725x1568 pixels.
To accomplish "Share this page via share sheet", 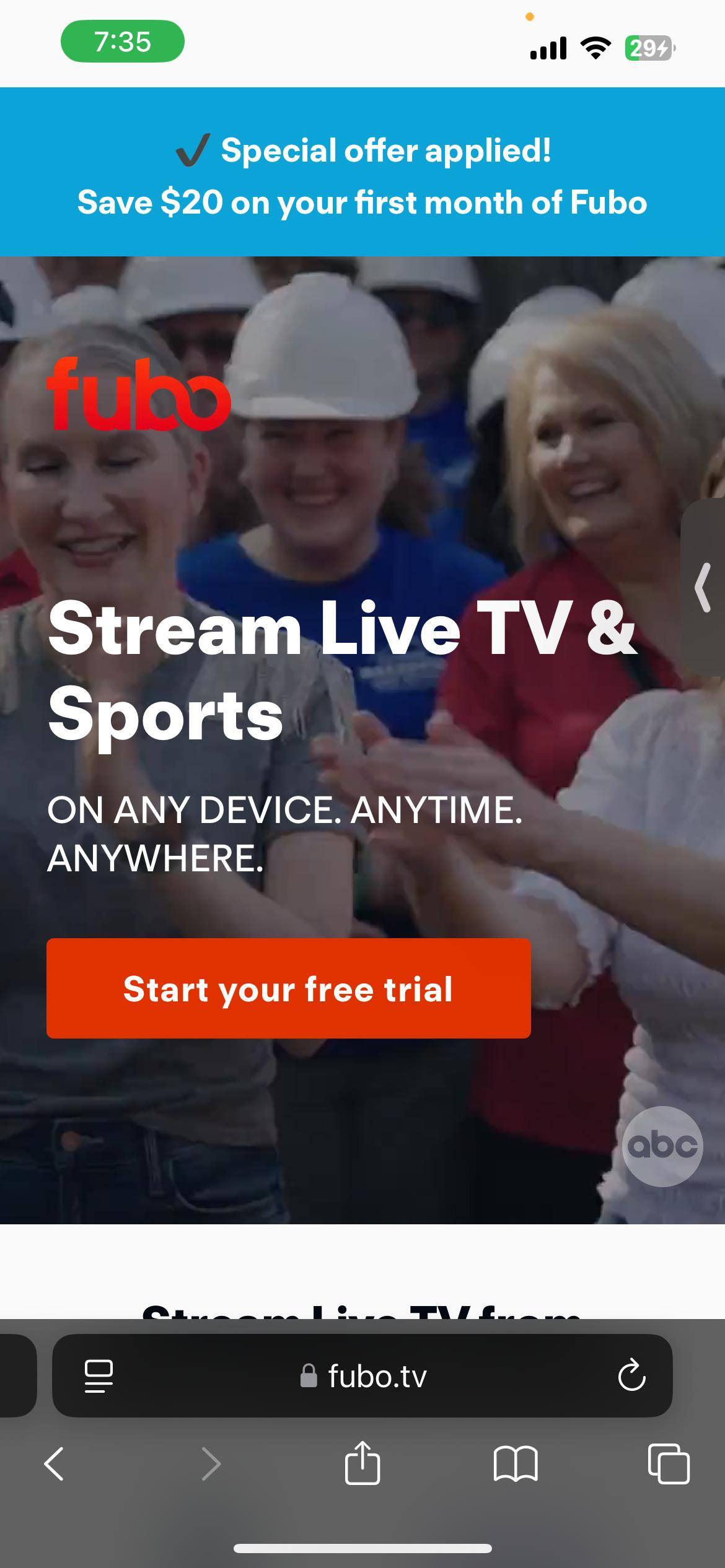I will 362,1463.
